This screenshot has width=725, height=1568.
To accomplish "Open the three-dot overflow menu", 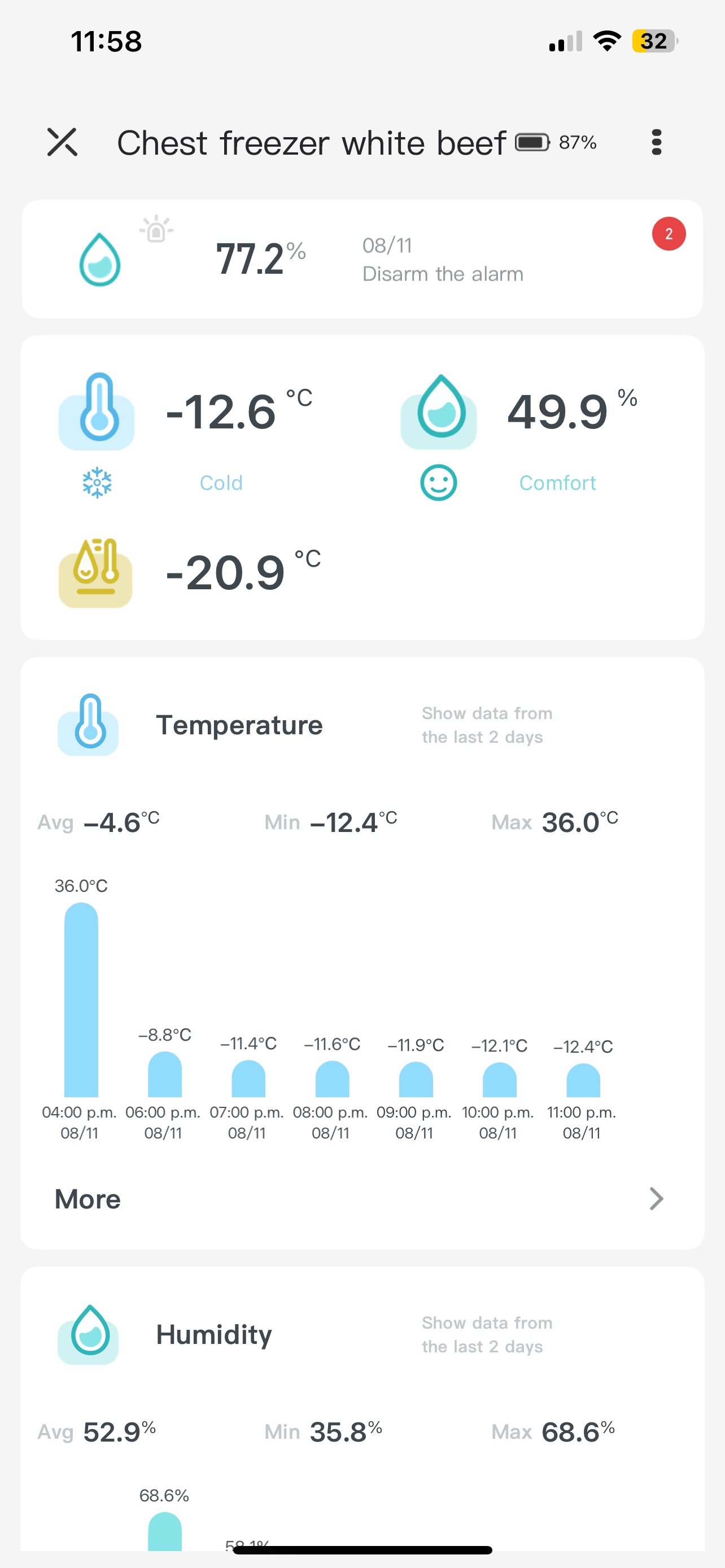I will (656, 142).
